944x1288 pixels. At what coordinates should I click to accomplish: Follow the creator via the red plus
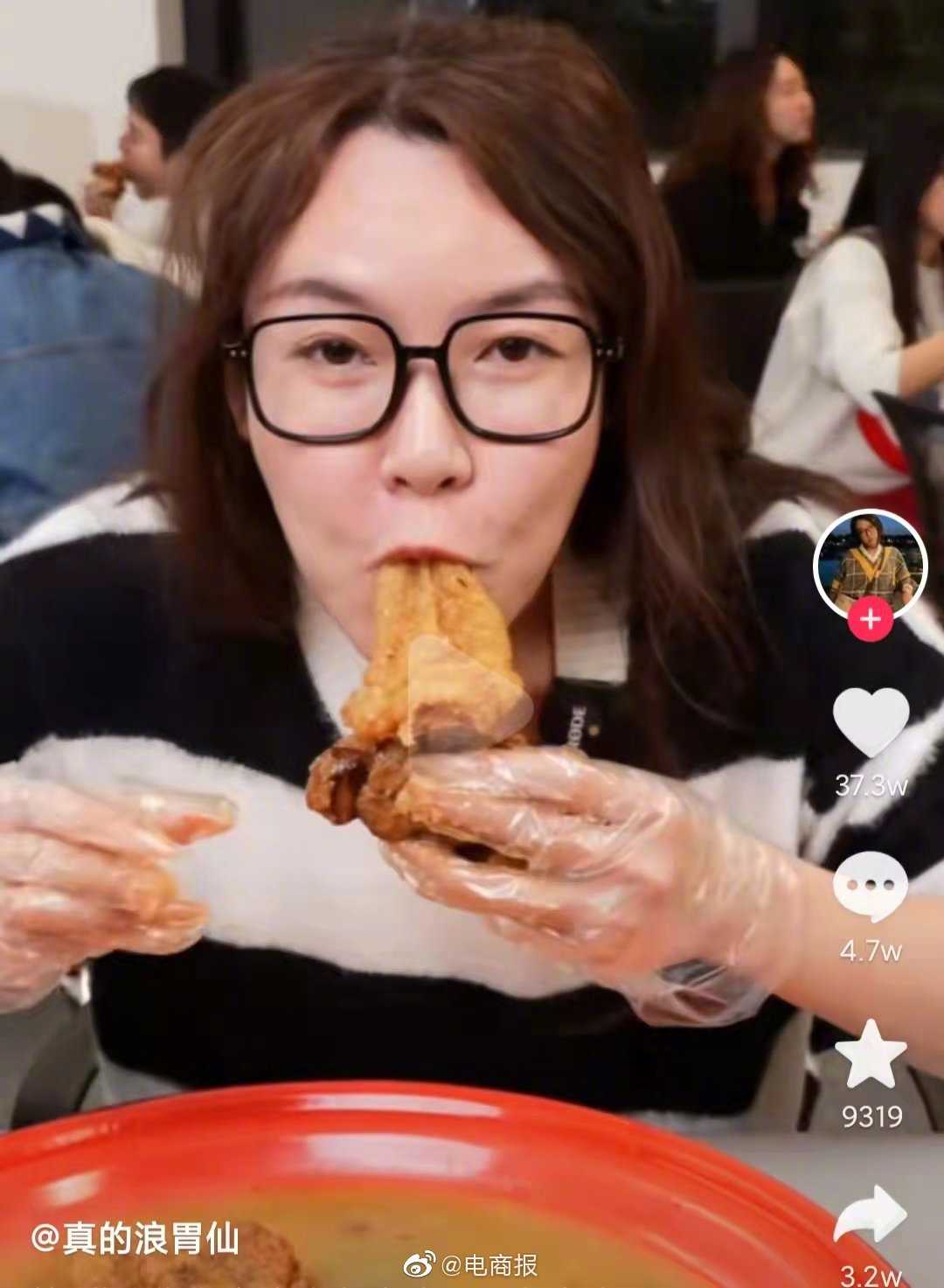(x=871, y=619)
